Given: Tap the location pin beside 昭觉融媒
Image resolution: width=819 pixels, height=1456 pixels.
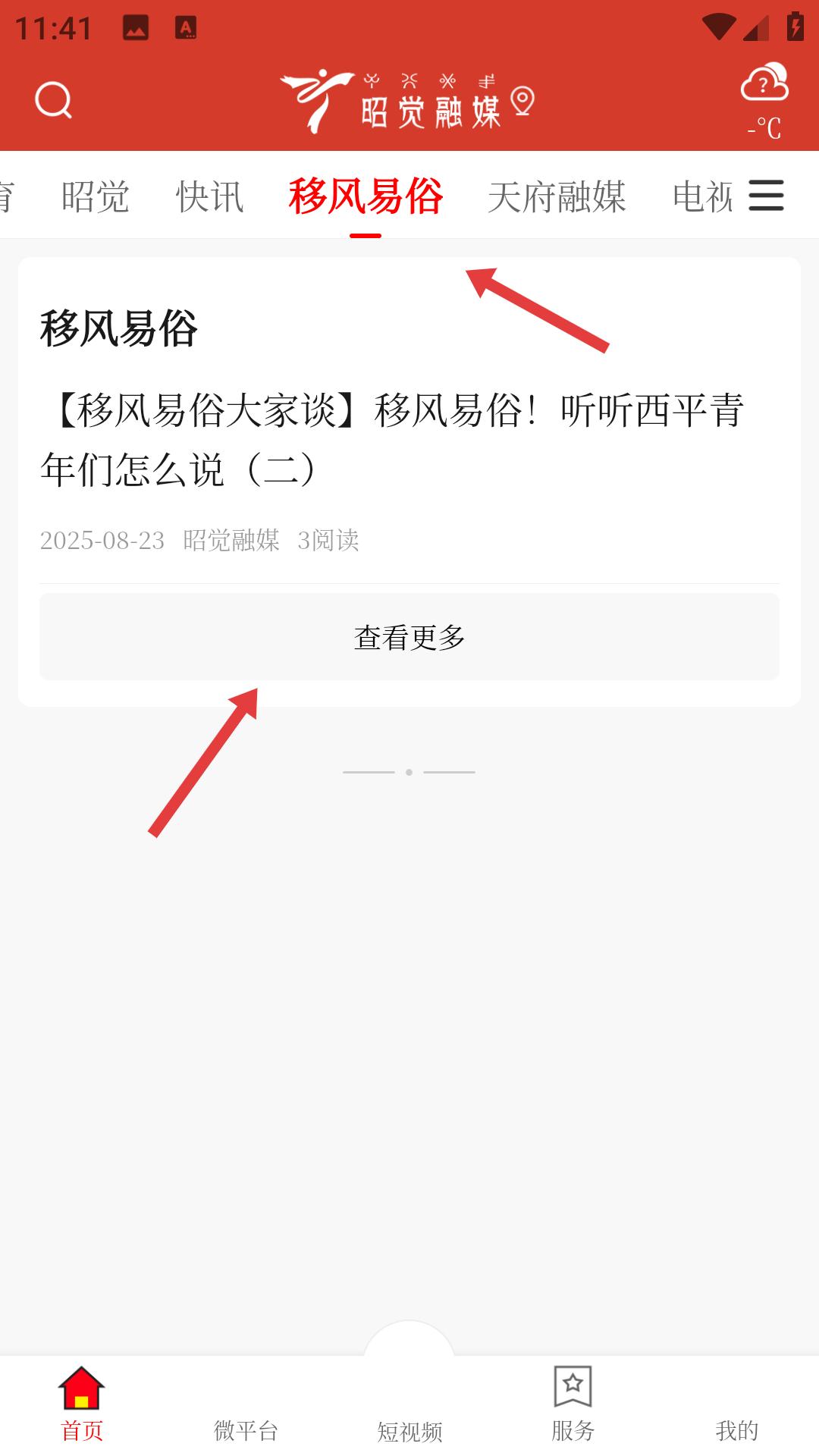Looking at the screenshot, I should (x=522, y=101).
